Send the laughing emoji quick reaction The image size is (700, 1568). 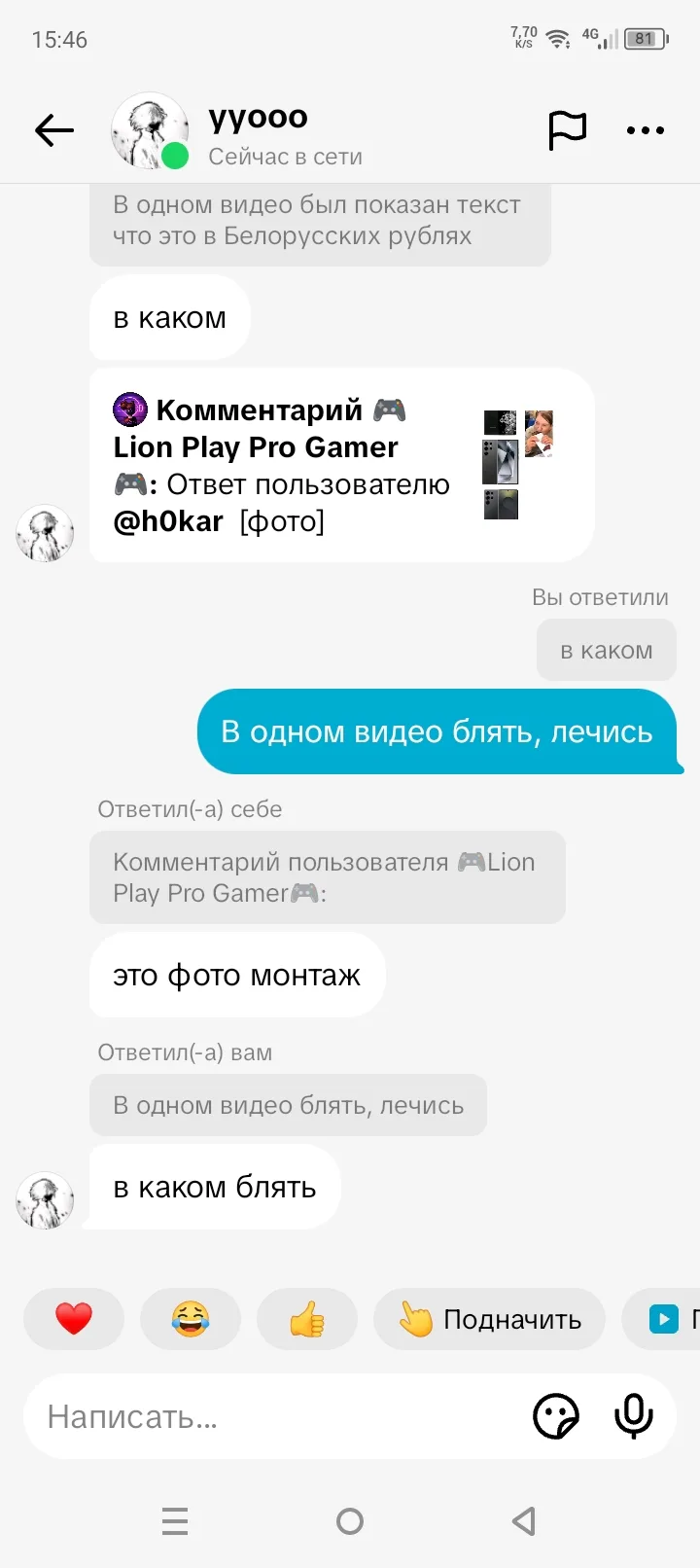[191, 1319]
